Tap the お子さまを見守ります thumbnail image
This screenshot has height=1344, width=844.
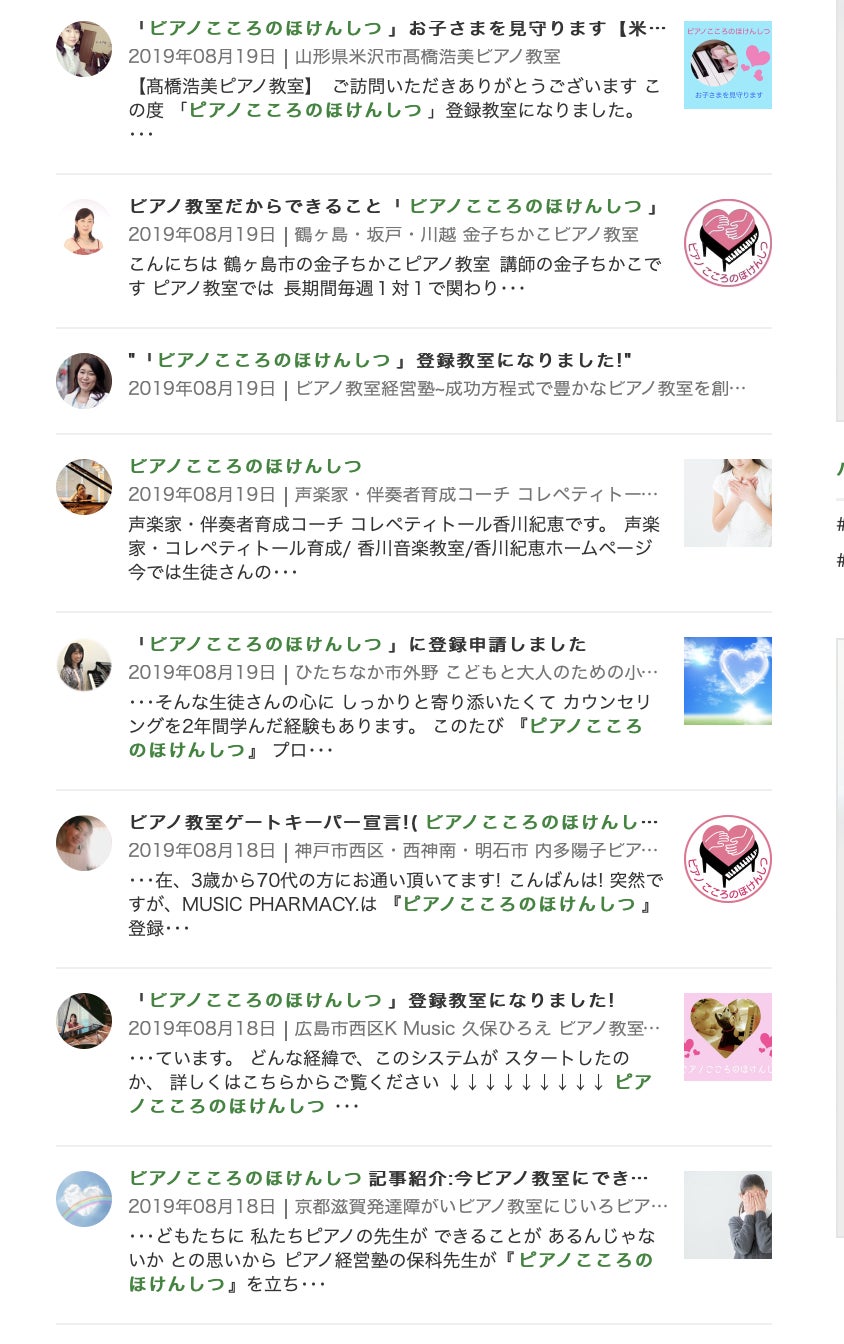tap(727, 65)
